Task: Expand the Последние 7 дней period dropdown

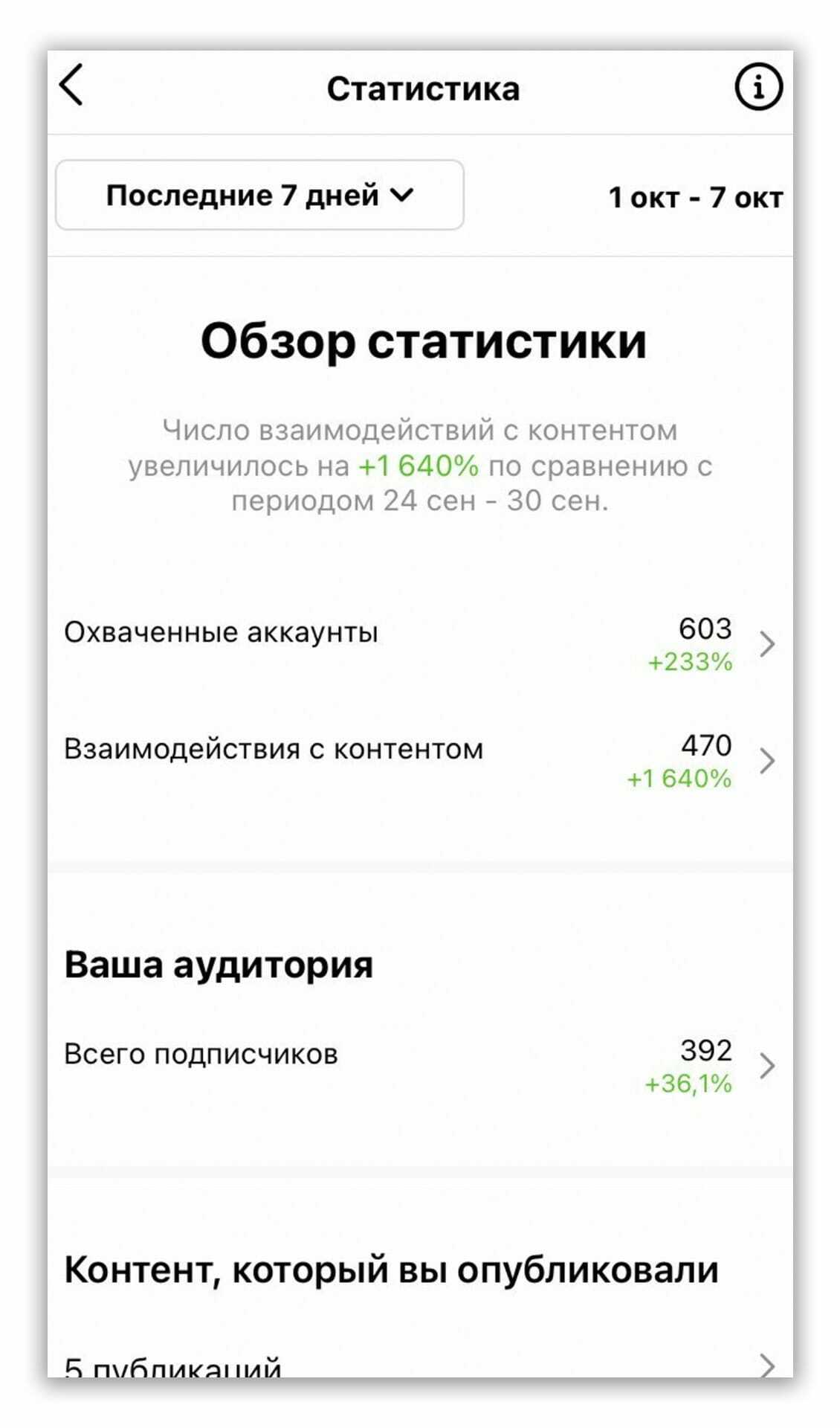Action: [259, 196]
